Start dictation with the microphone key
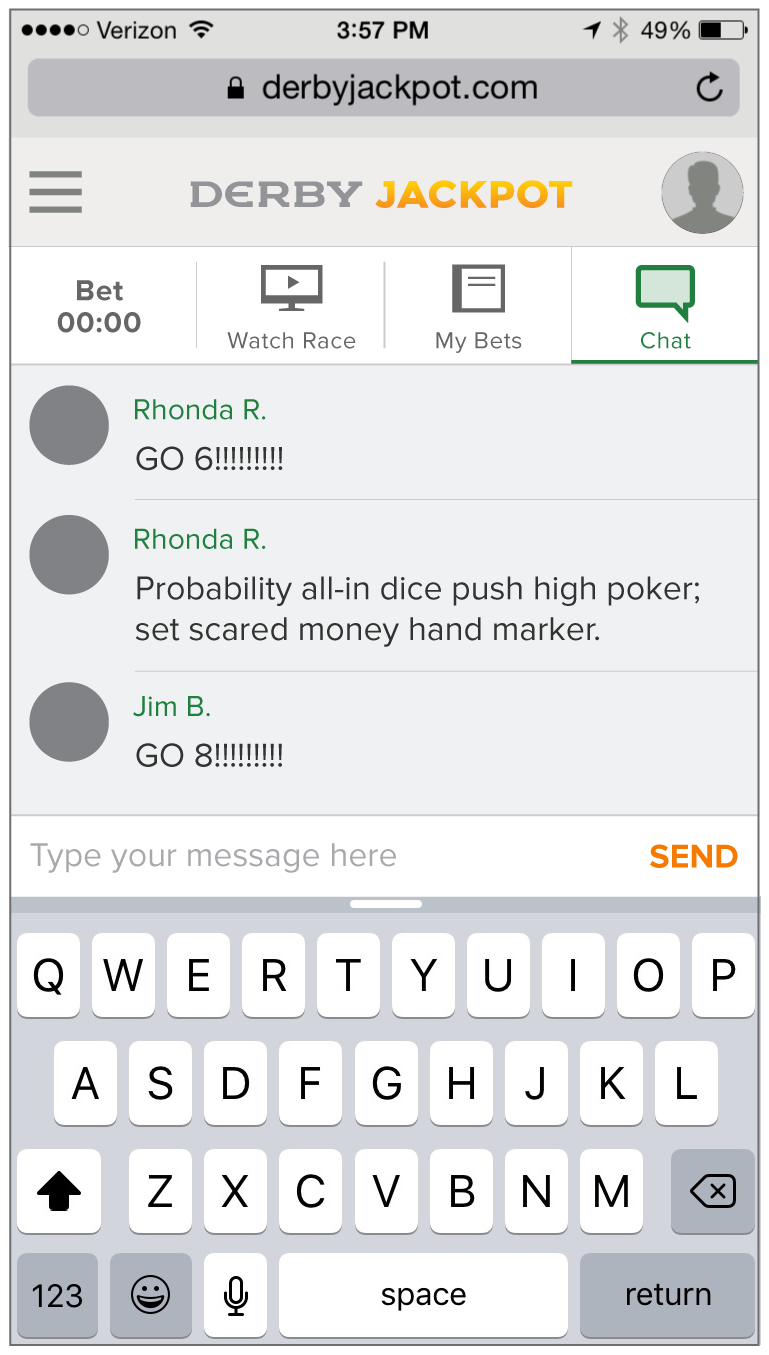This screenshot has height=1355, width=769. (x=235, y=1295)
